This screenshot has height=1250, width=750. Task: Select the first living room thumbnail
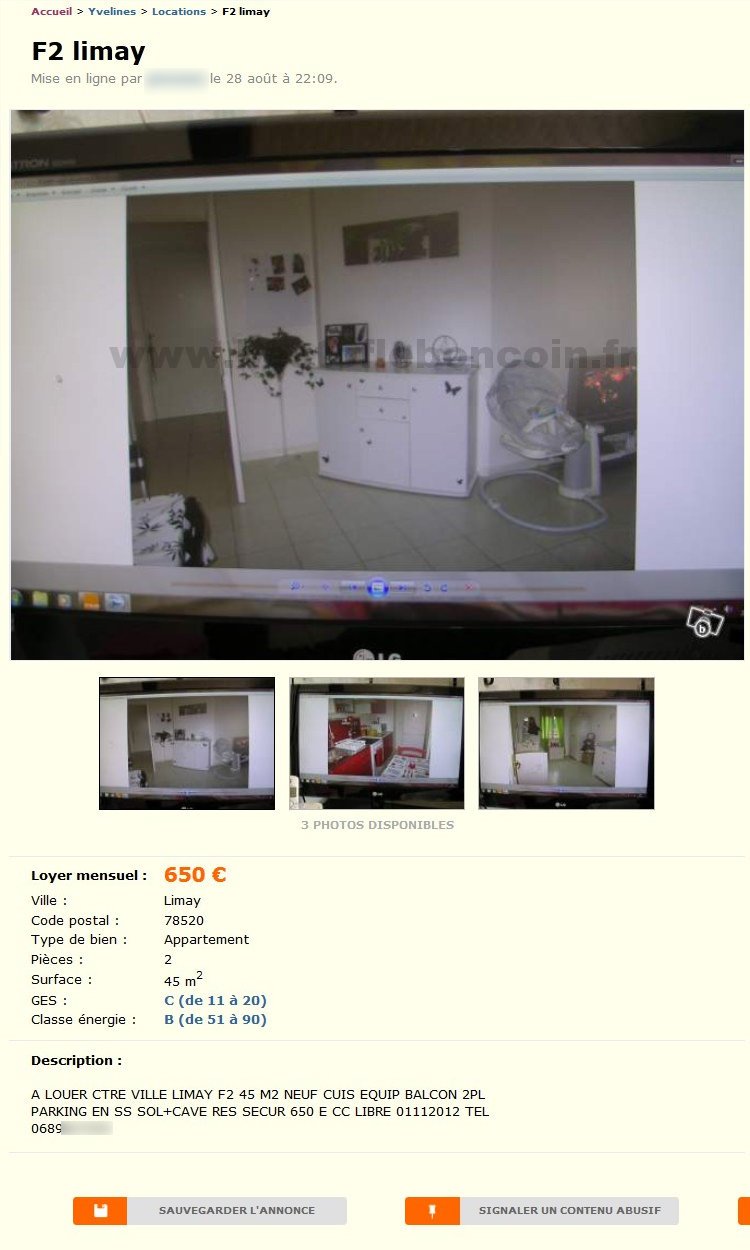(187, 743)
